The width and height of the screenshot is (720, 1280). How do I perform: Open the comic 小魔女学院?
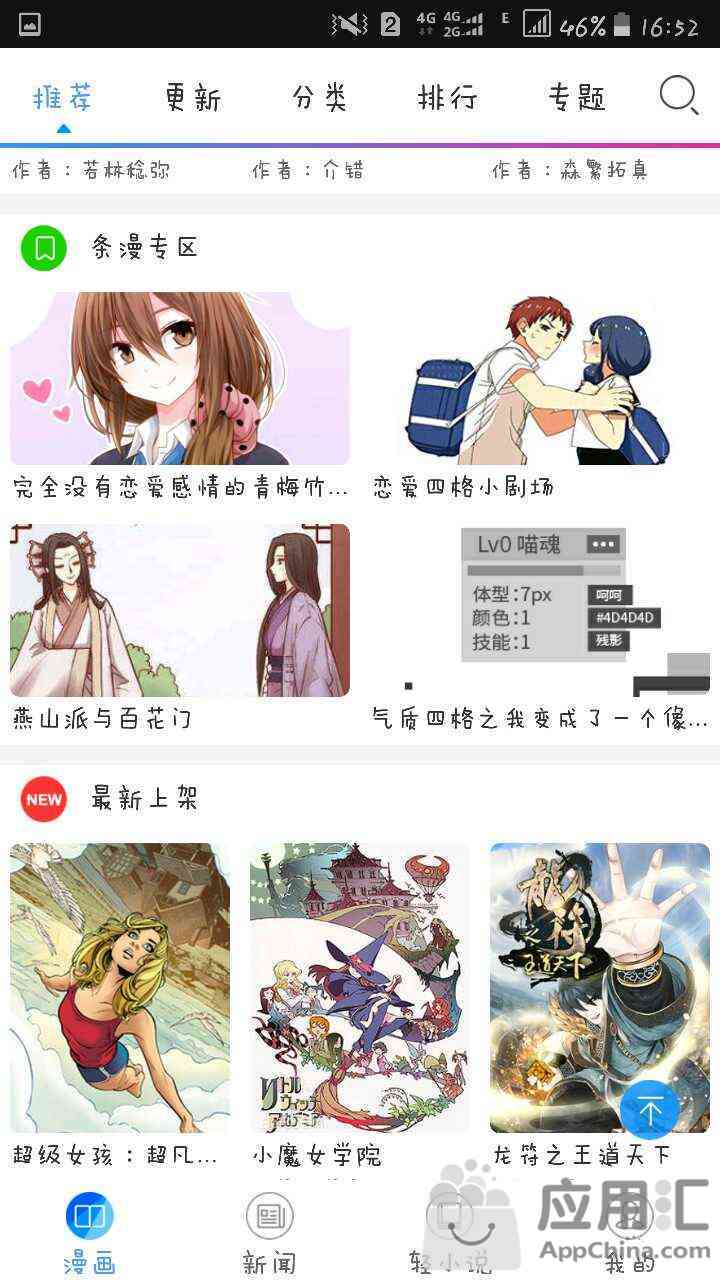tap(360, 988)
